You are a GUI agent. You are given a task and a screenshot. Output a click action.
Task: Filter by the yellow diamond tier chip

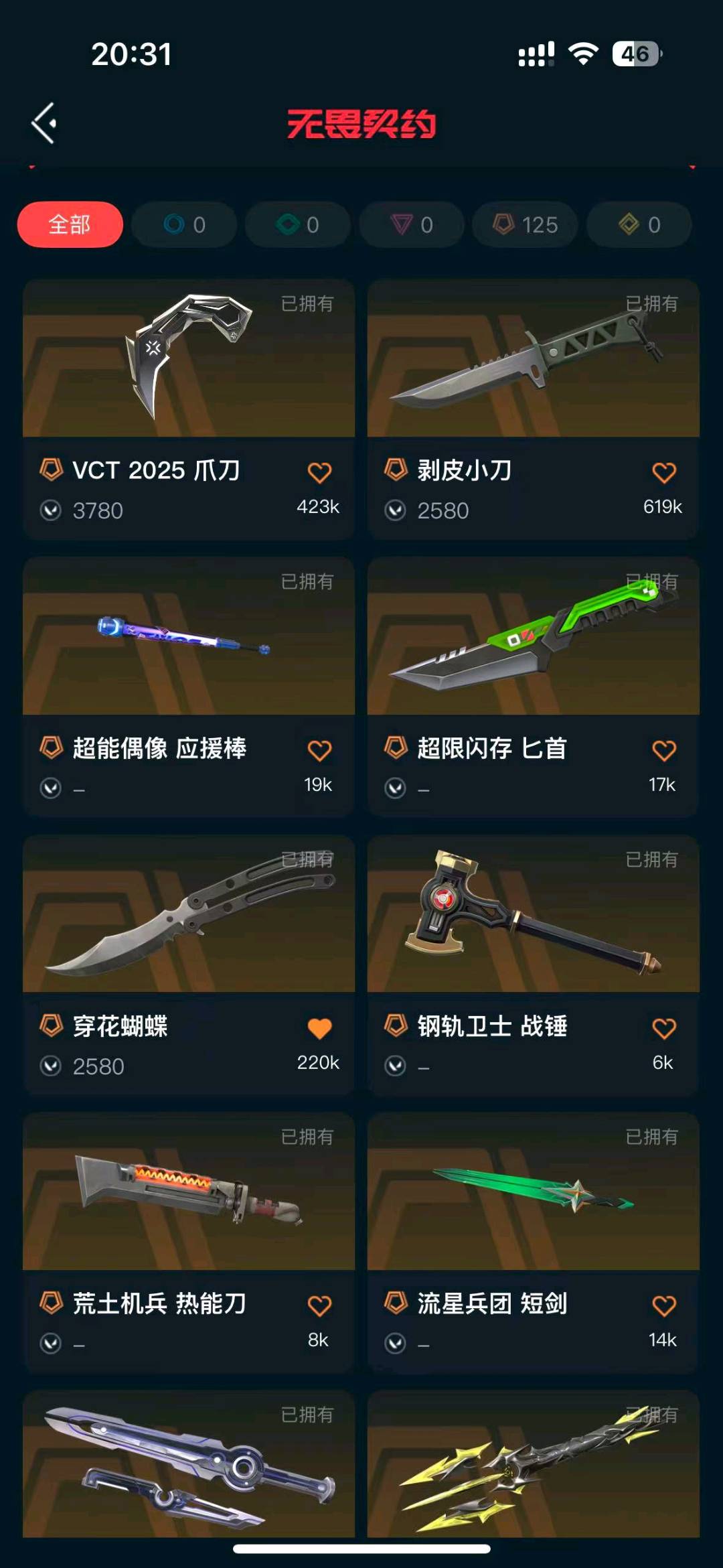[639, 224]
